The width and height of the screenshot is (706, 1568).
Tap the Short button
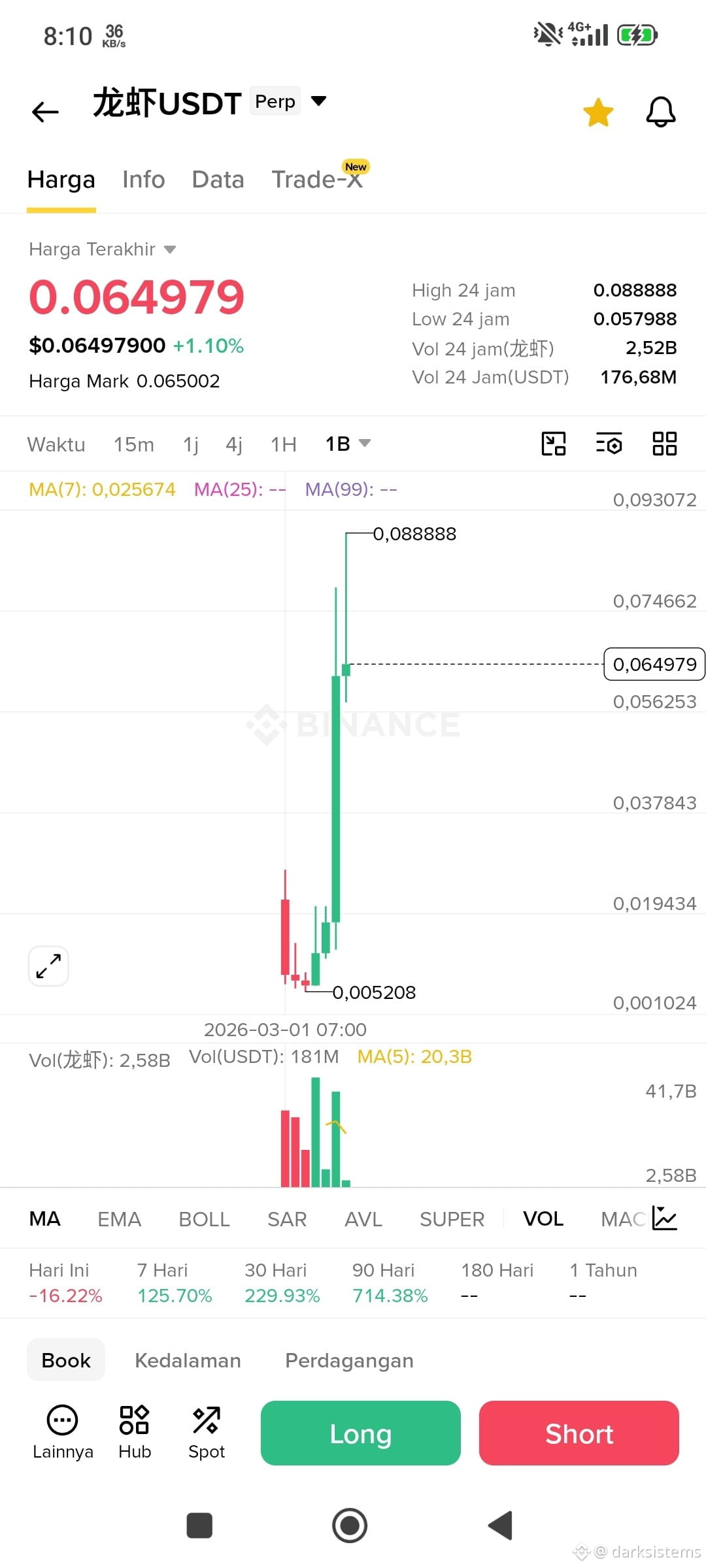579,1433
